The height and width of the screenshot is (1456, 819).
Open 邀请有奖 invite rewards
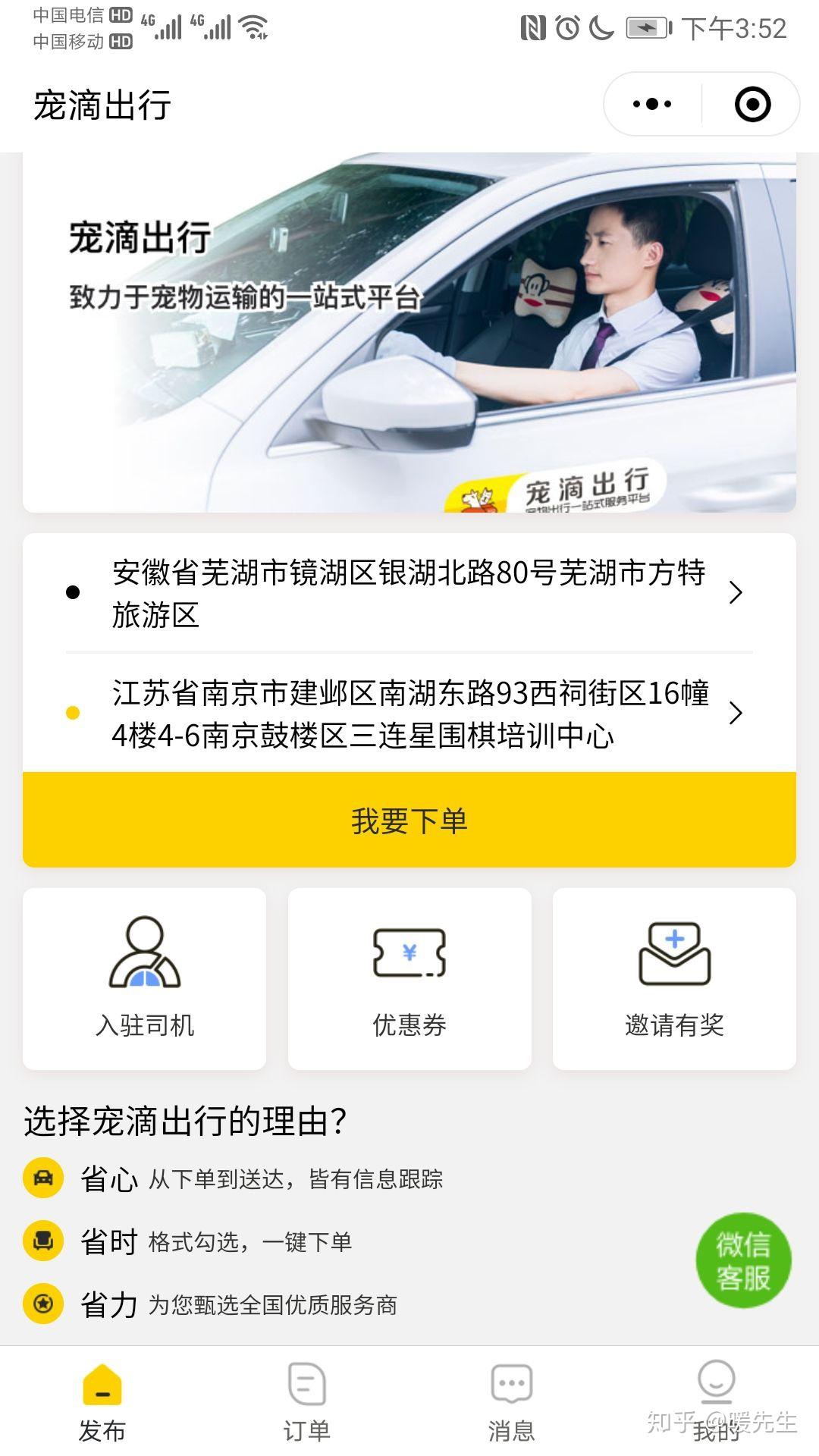point(674,979)
